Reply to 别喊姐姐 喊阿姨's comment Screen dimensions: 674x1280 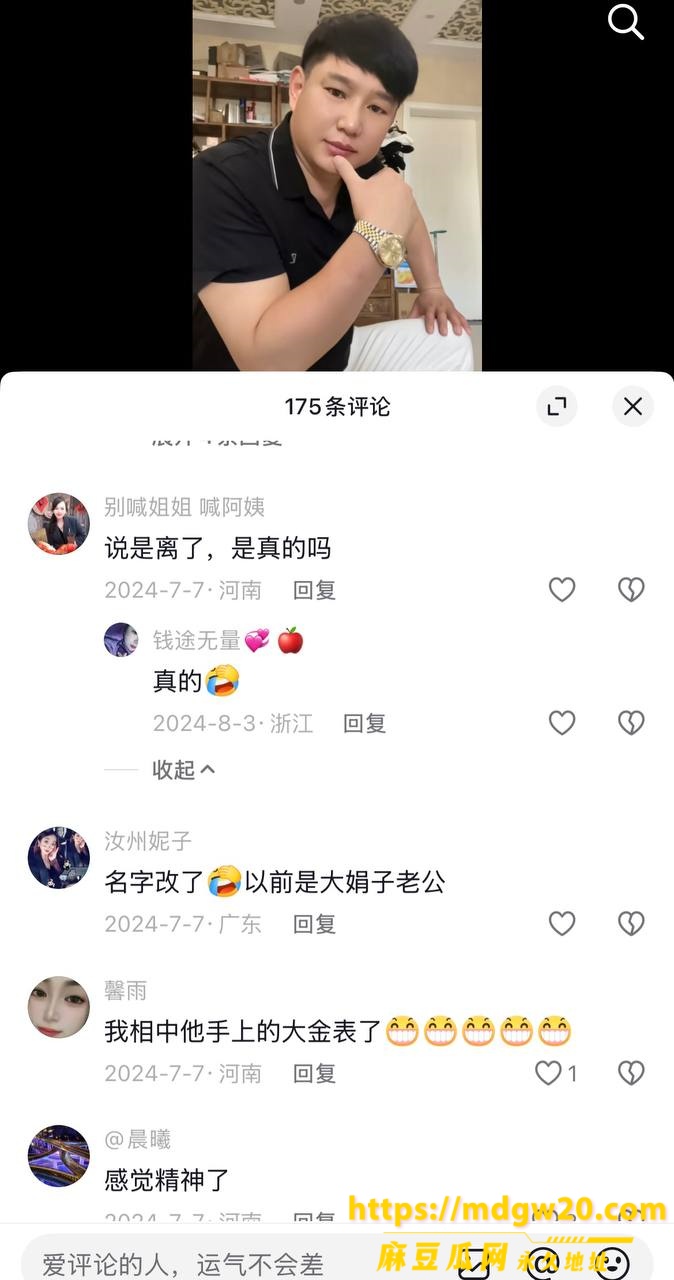[x=314, y=590]
